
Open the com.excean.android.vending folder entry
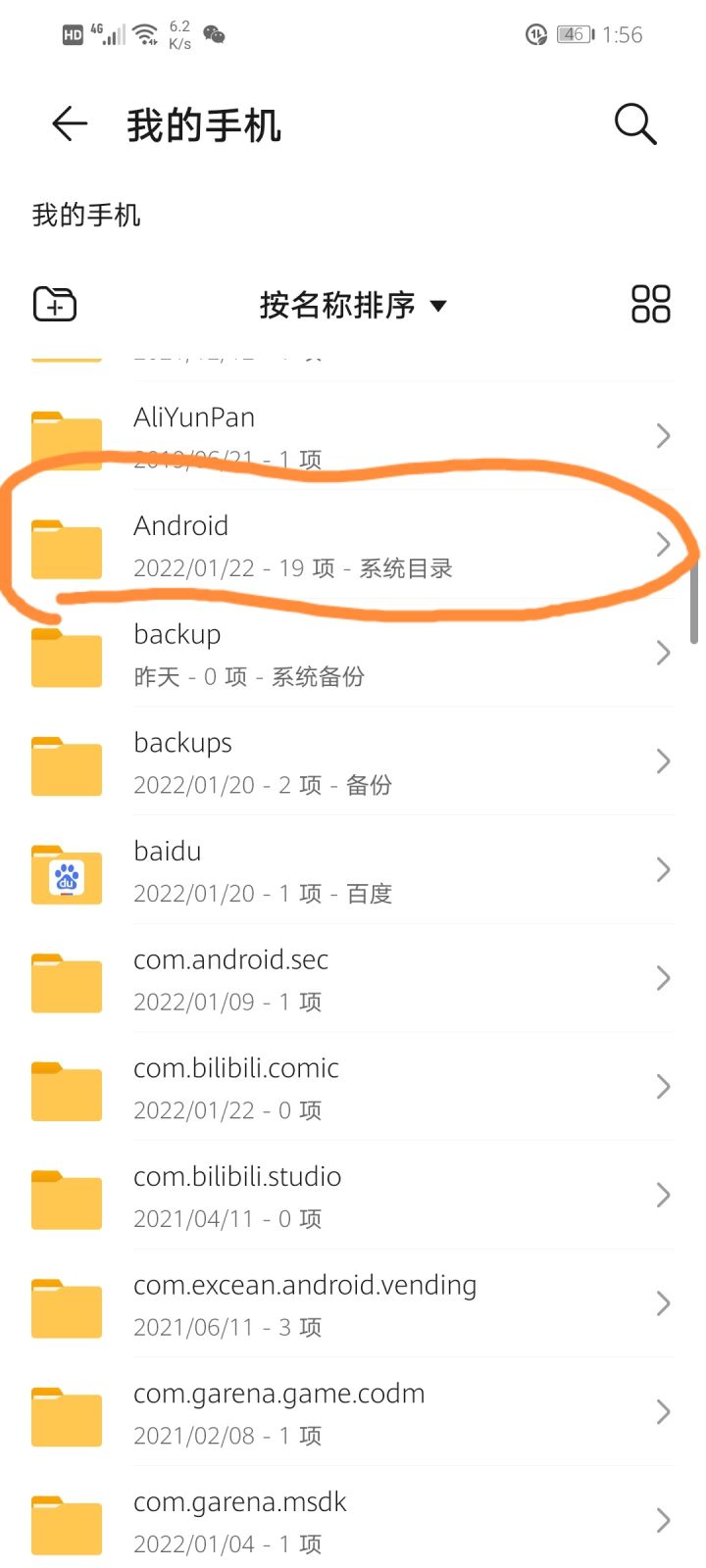click(x=304, y=1305)
